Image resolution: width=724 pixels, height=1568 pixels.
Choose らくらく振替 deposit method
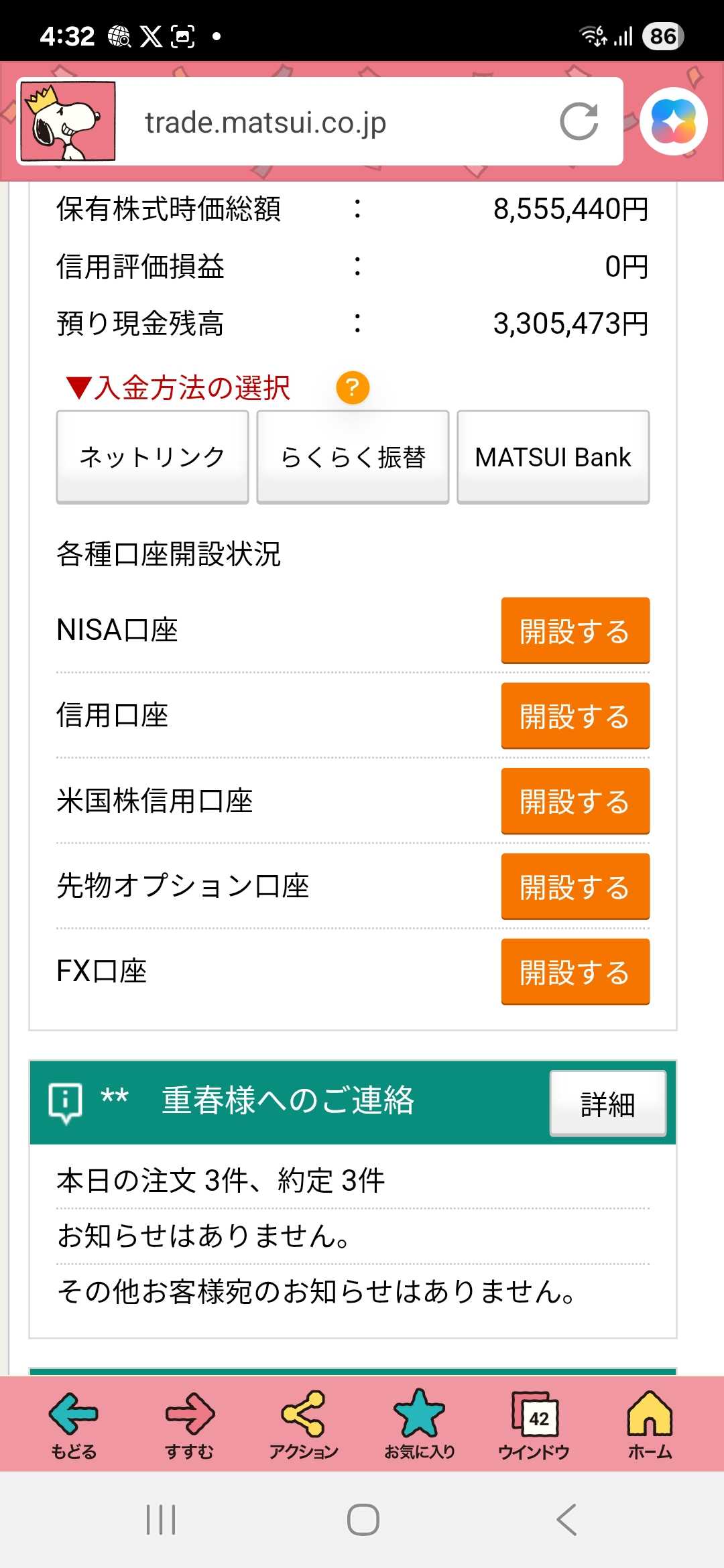(353, 457)
